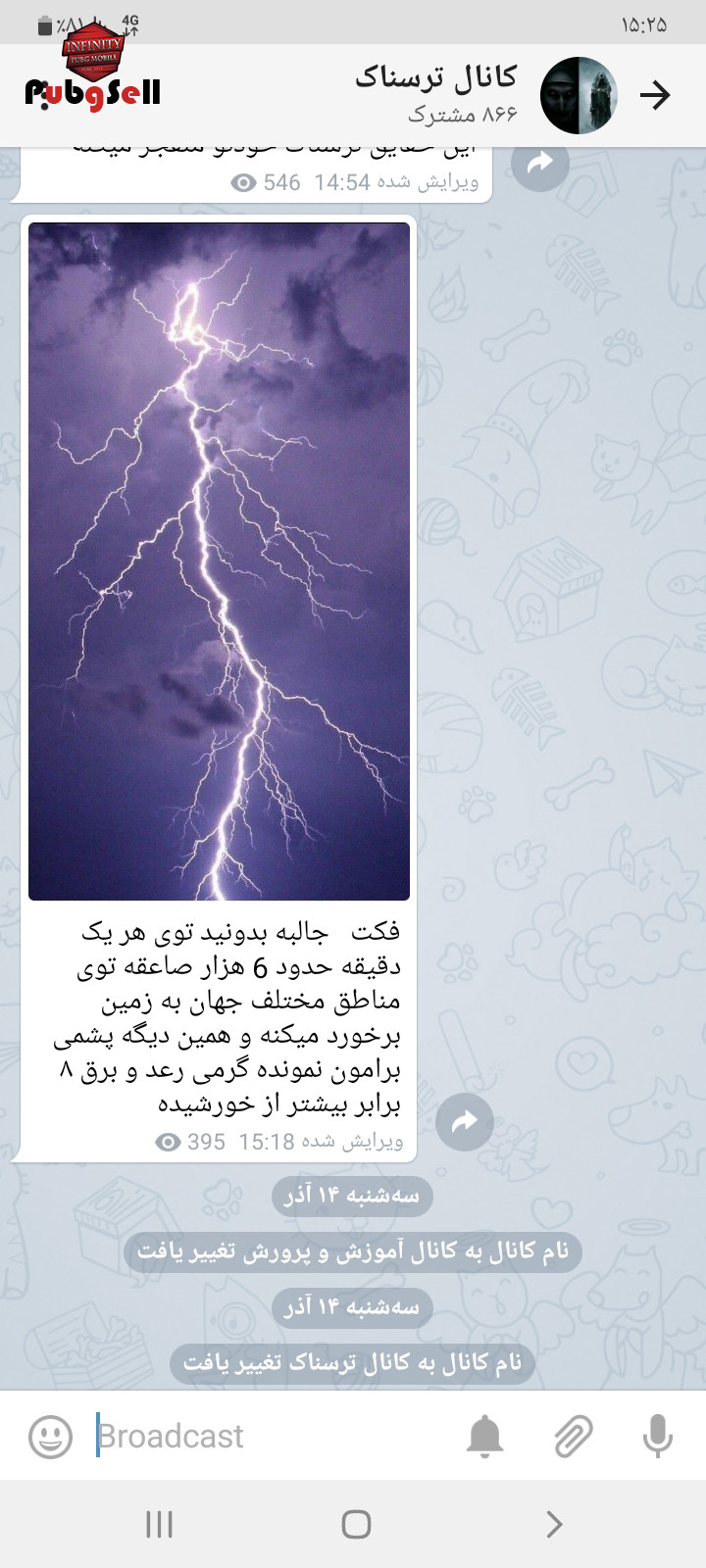Open the system recent apps
This screenshot has width=706, height=1568.
tap(159, 1524)
